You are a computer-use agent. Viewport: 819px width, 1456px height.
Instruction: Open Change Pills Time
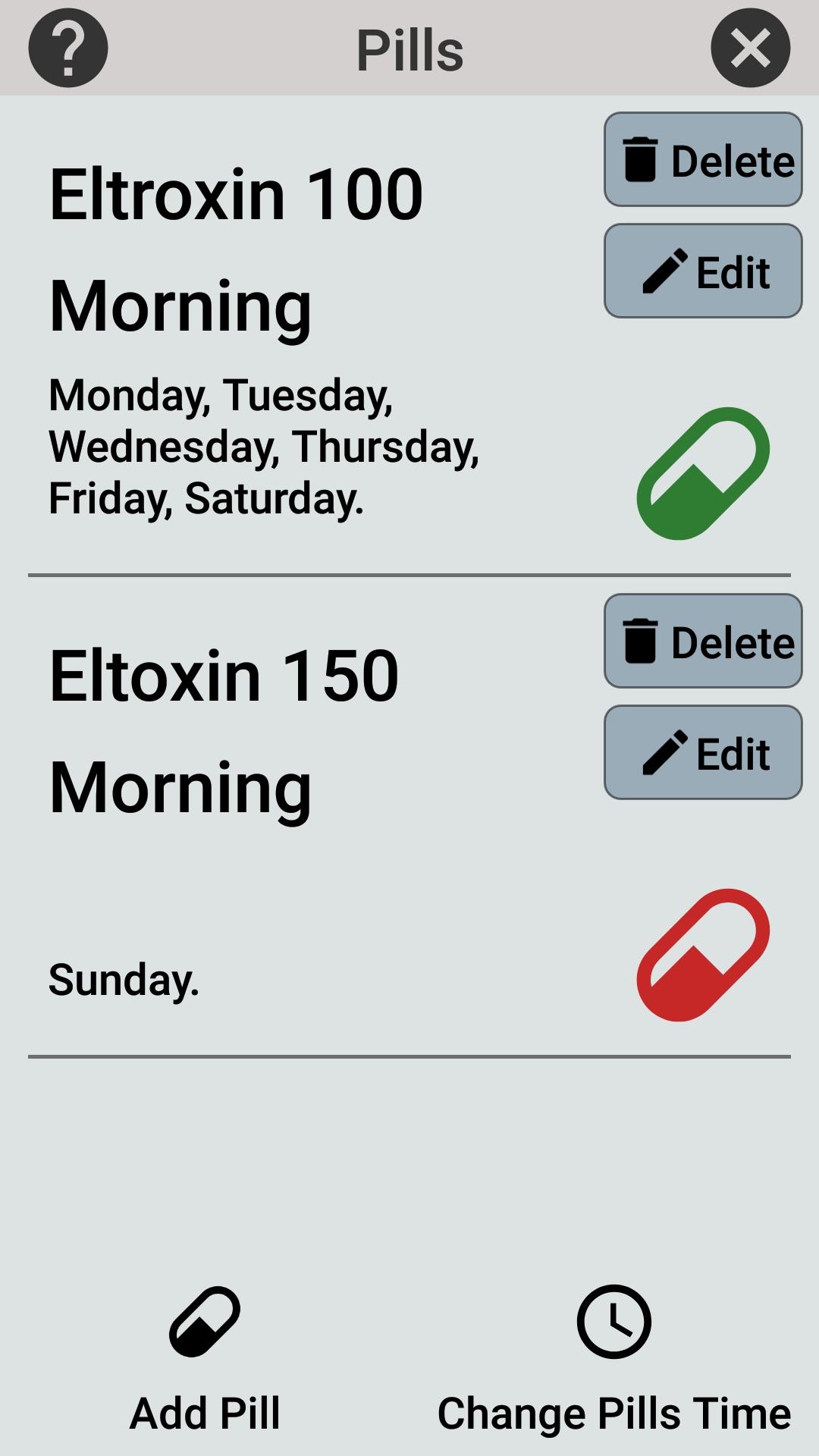(614, 1357)
